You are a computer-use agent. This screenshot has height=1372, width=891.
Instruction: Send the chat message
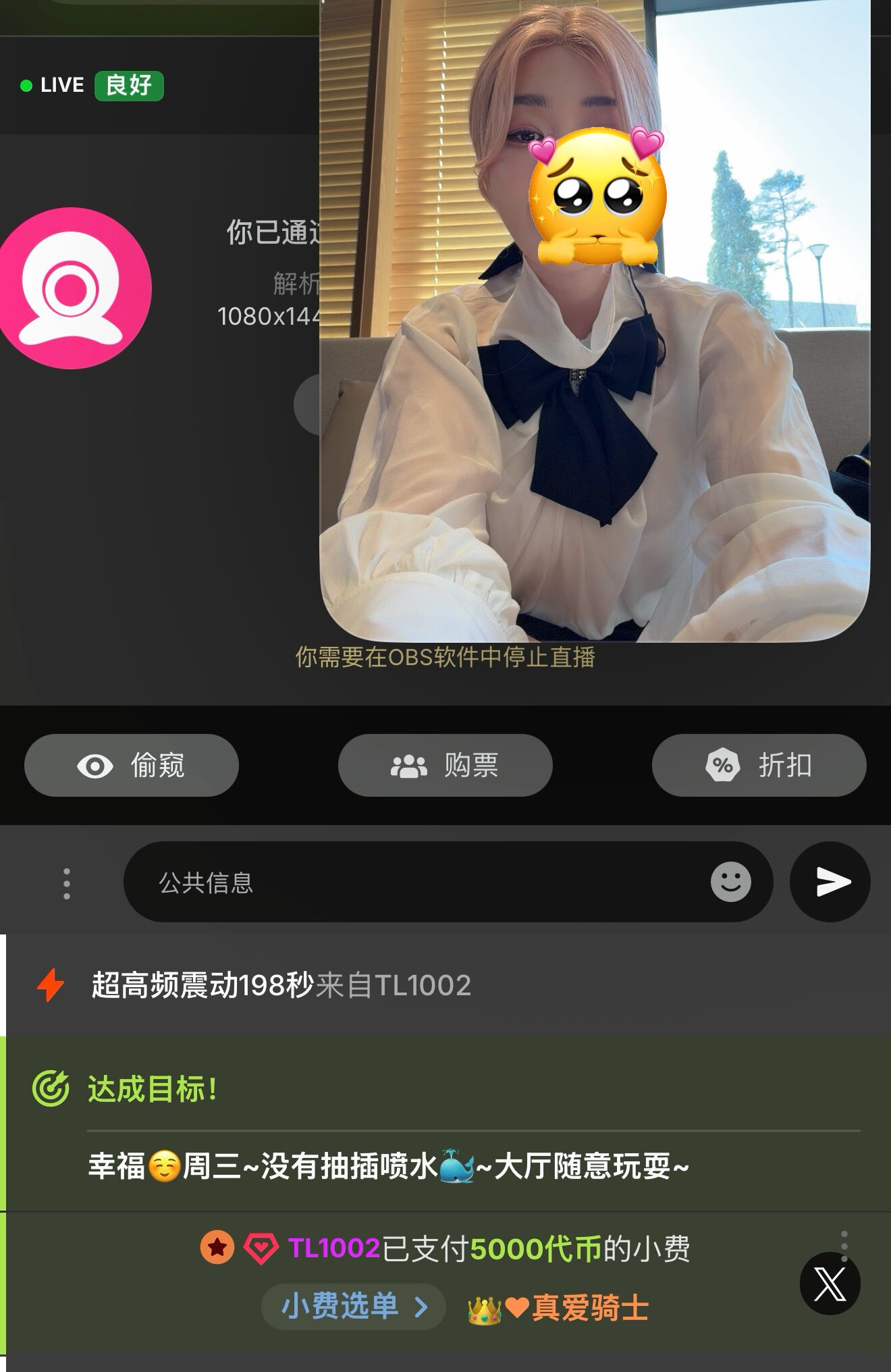click(x=830, y=882)
